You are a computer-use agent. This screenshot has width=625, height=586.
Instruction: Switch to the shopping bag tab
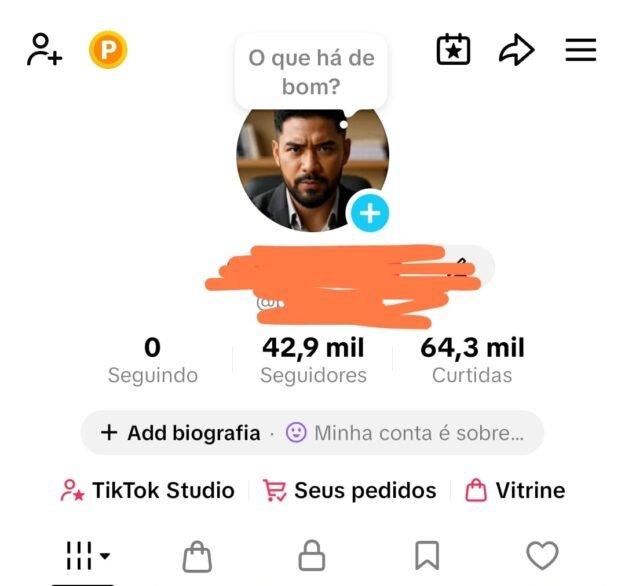198,555
